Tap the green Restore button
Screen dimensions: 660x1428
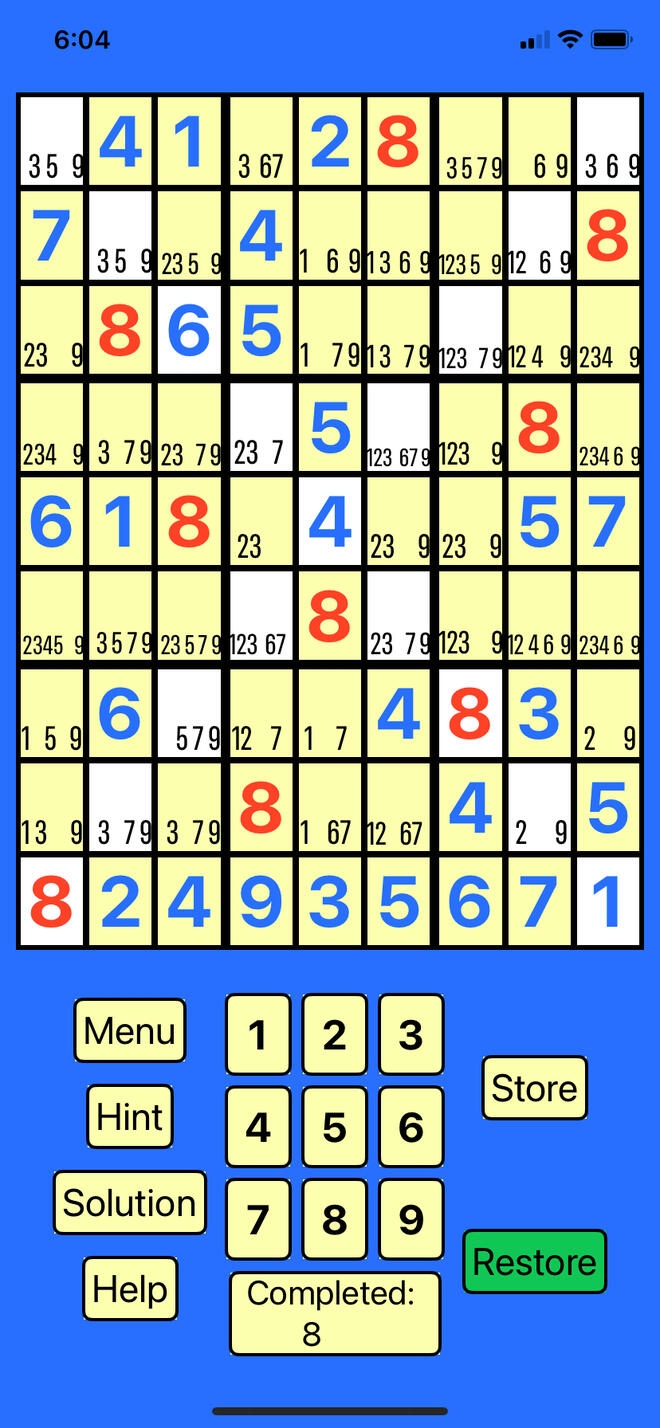click(x=534, y=1261)
